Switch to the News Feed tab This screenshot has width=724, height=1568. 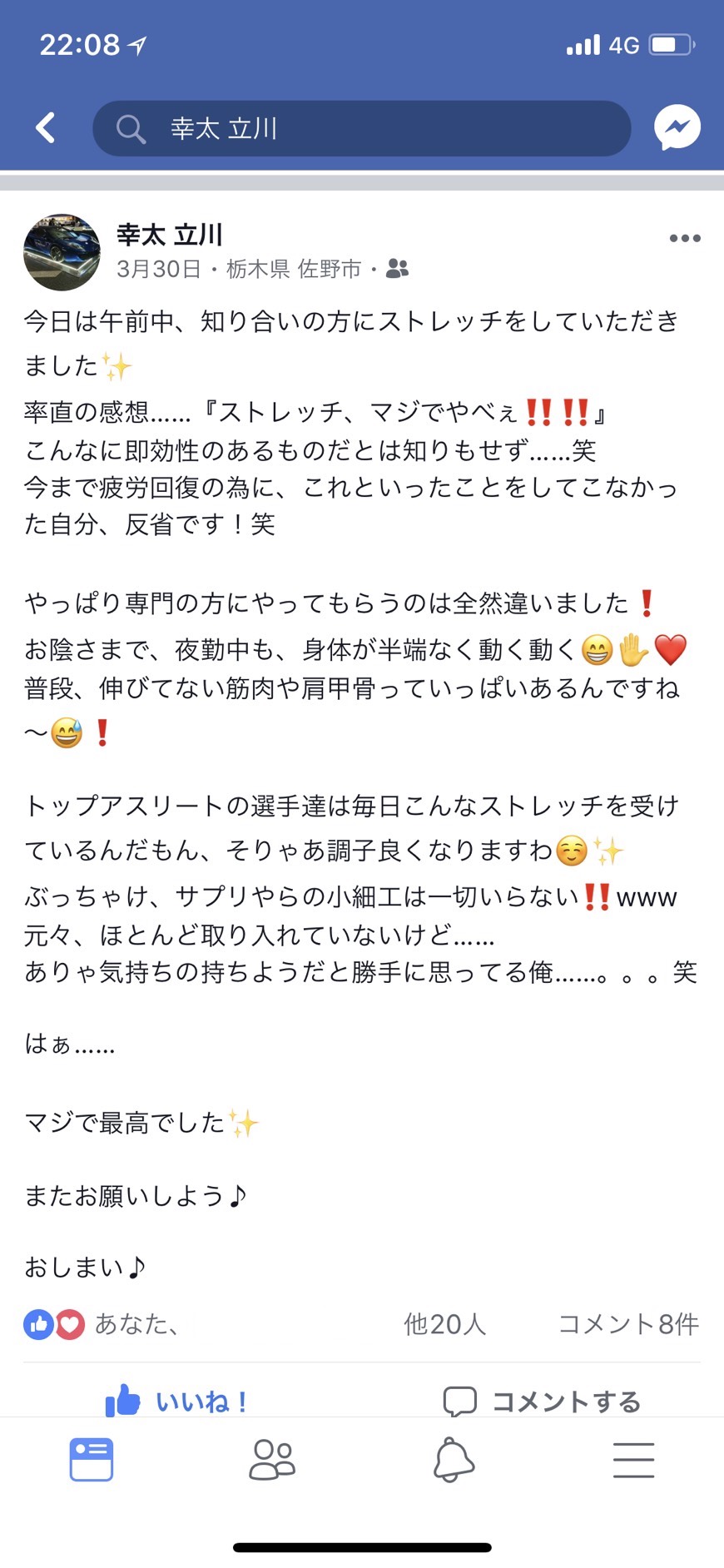[91, 1460]
